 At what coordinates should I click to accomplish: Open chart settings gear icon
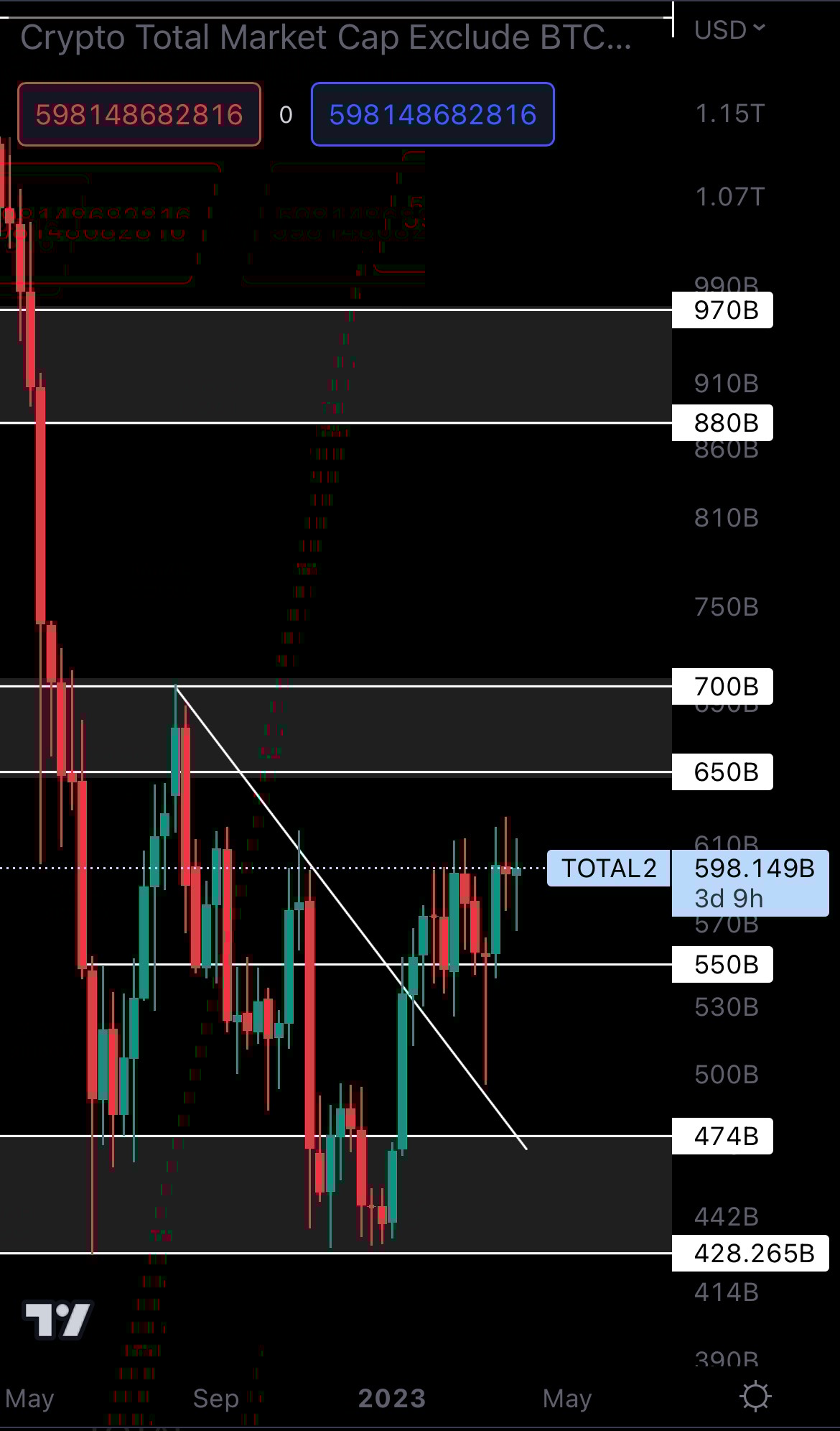click(755, 1397)
